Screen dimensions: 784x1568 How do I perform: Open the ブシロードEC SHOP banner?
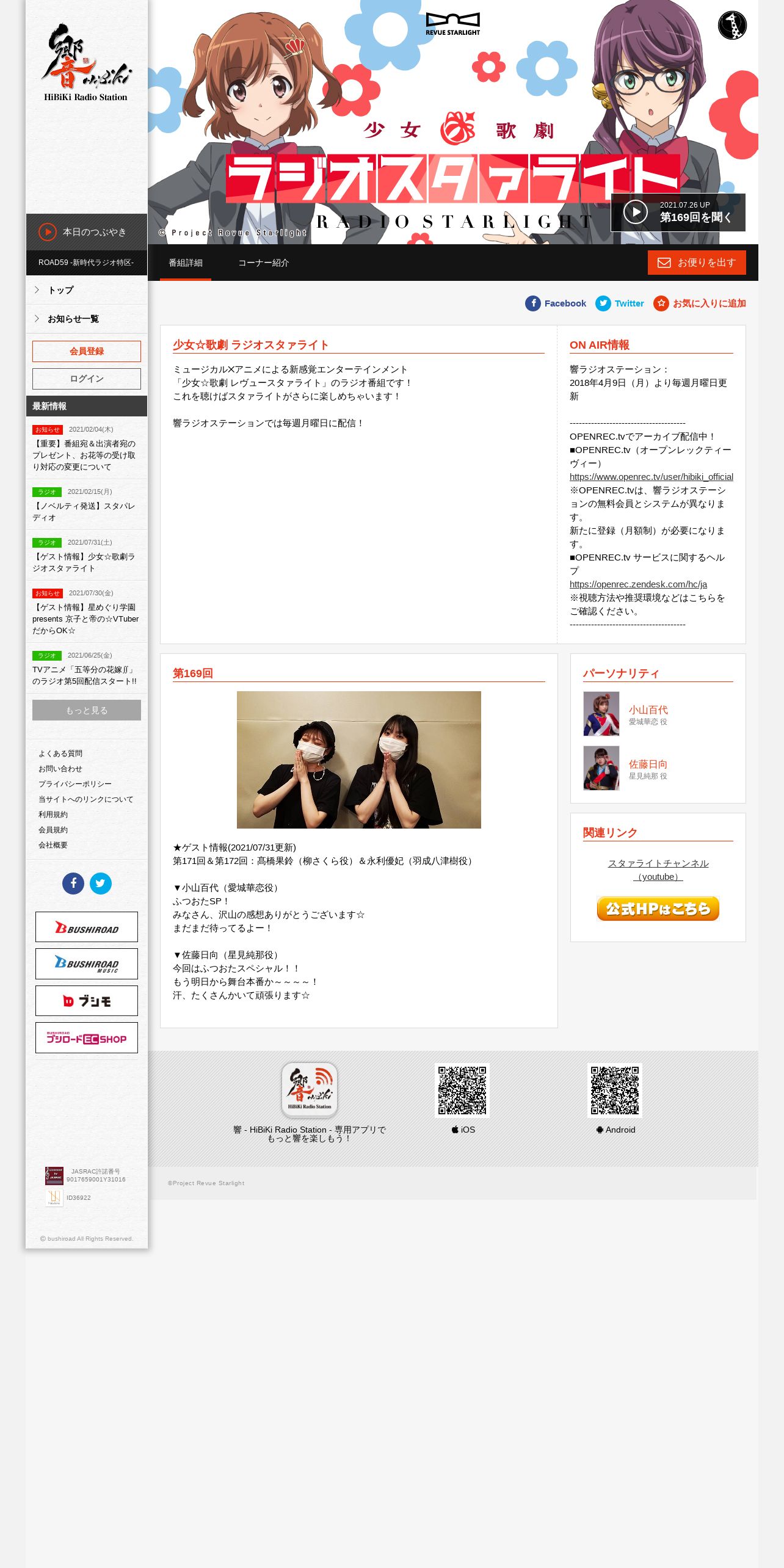pos(87,1038)
